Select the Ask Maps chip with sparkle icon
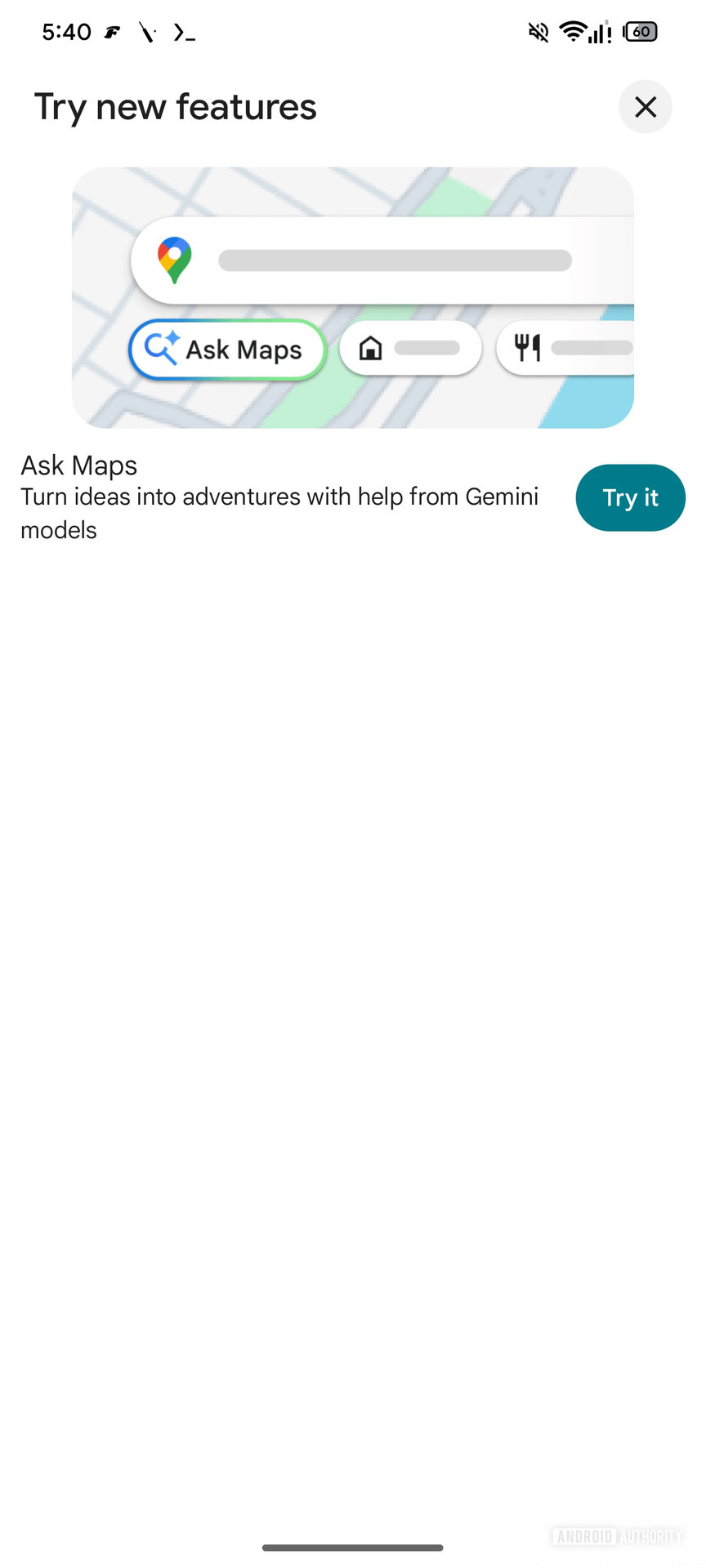706x1568 pixels. (227, 350)
